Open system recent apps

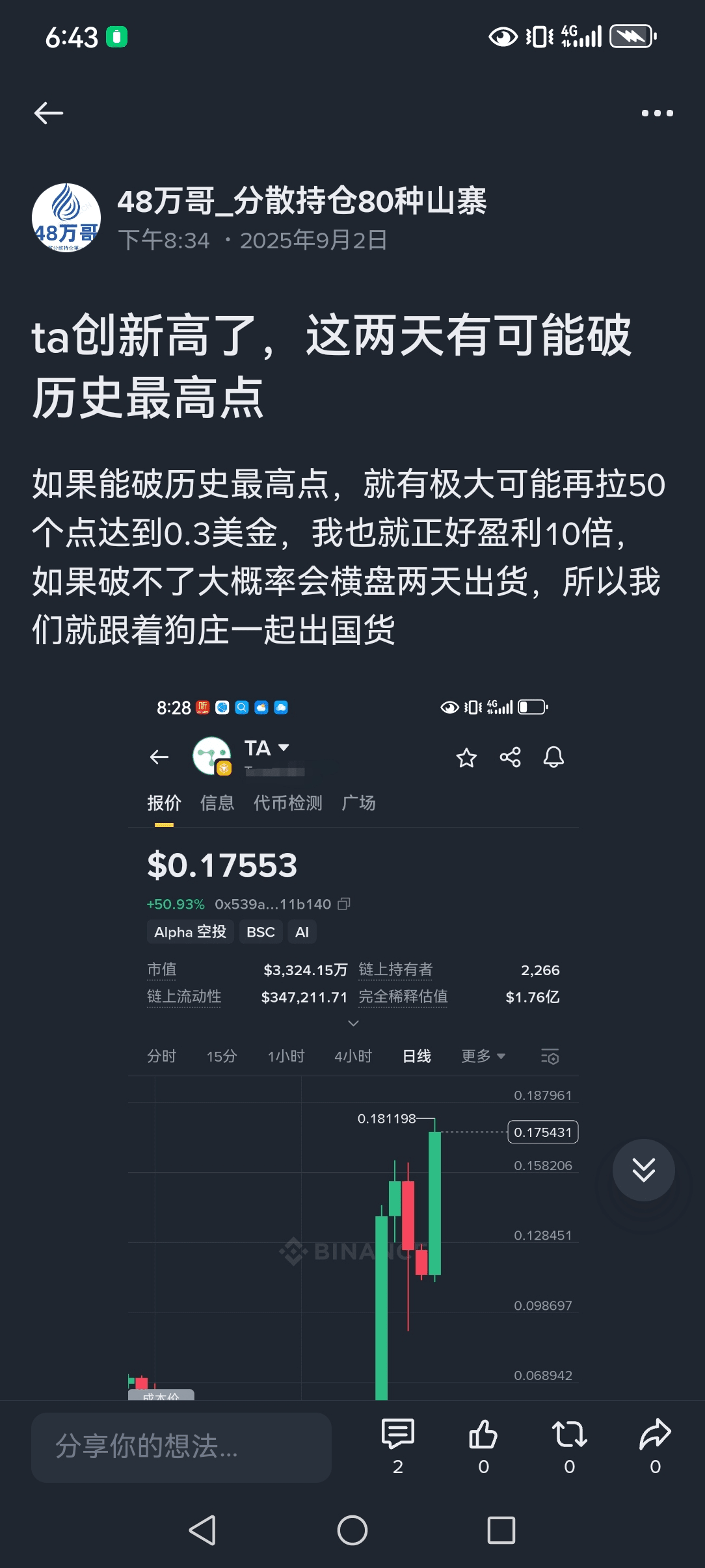click(501, 1530)
